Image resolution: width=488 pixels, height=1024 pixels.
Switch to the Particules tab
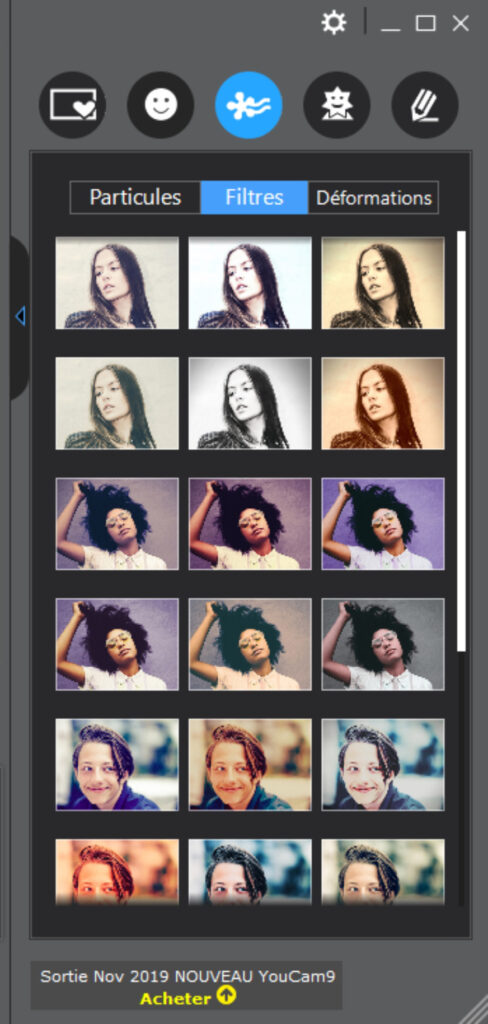[135, 197]
